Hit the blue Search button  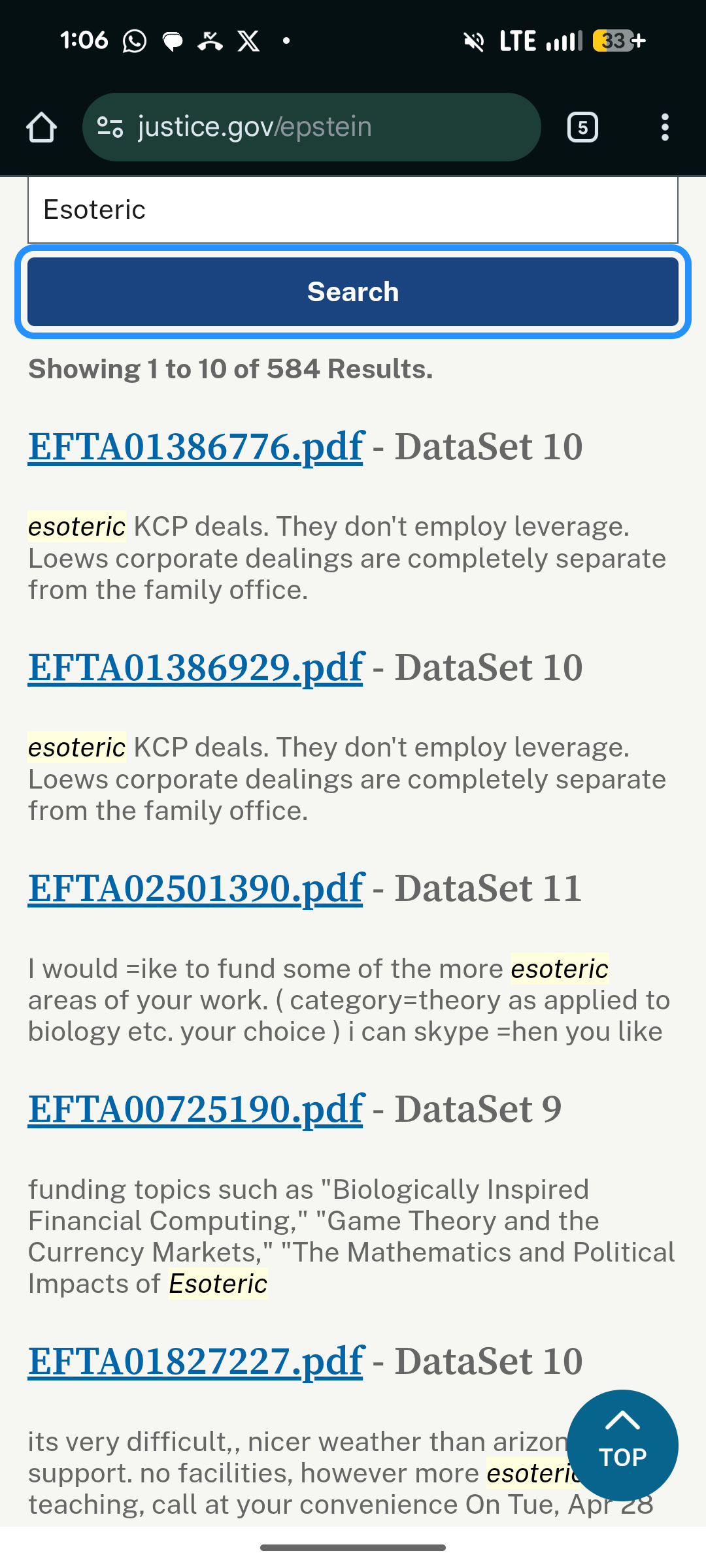point(353,292)
